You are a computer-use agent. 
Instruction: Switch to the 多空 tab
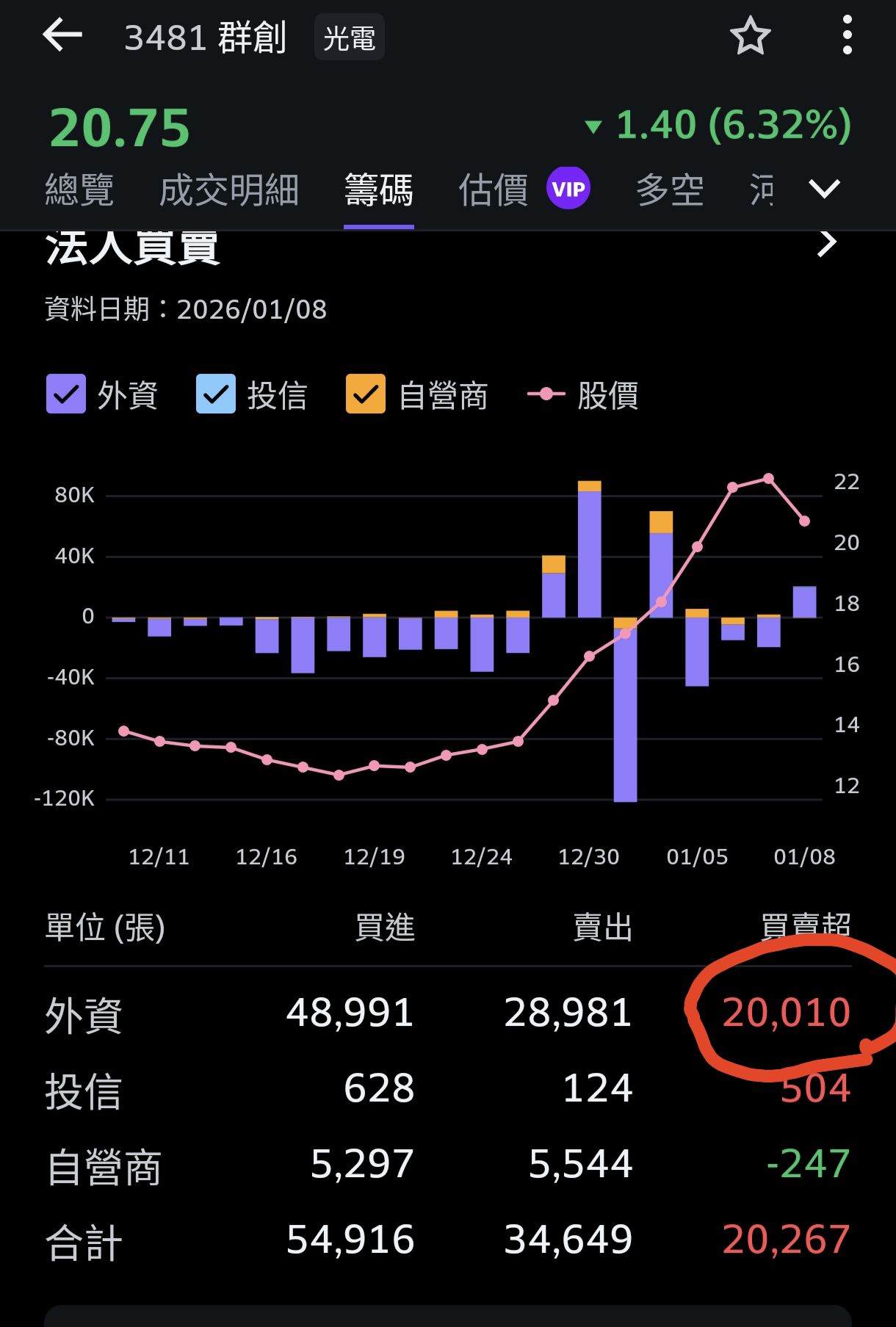pos(670,190)
